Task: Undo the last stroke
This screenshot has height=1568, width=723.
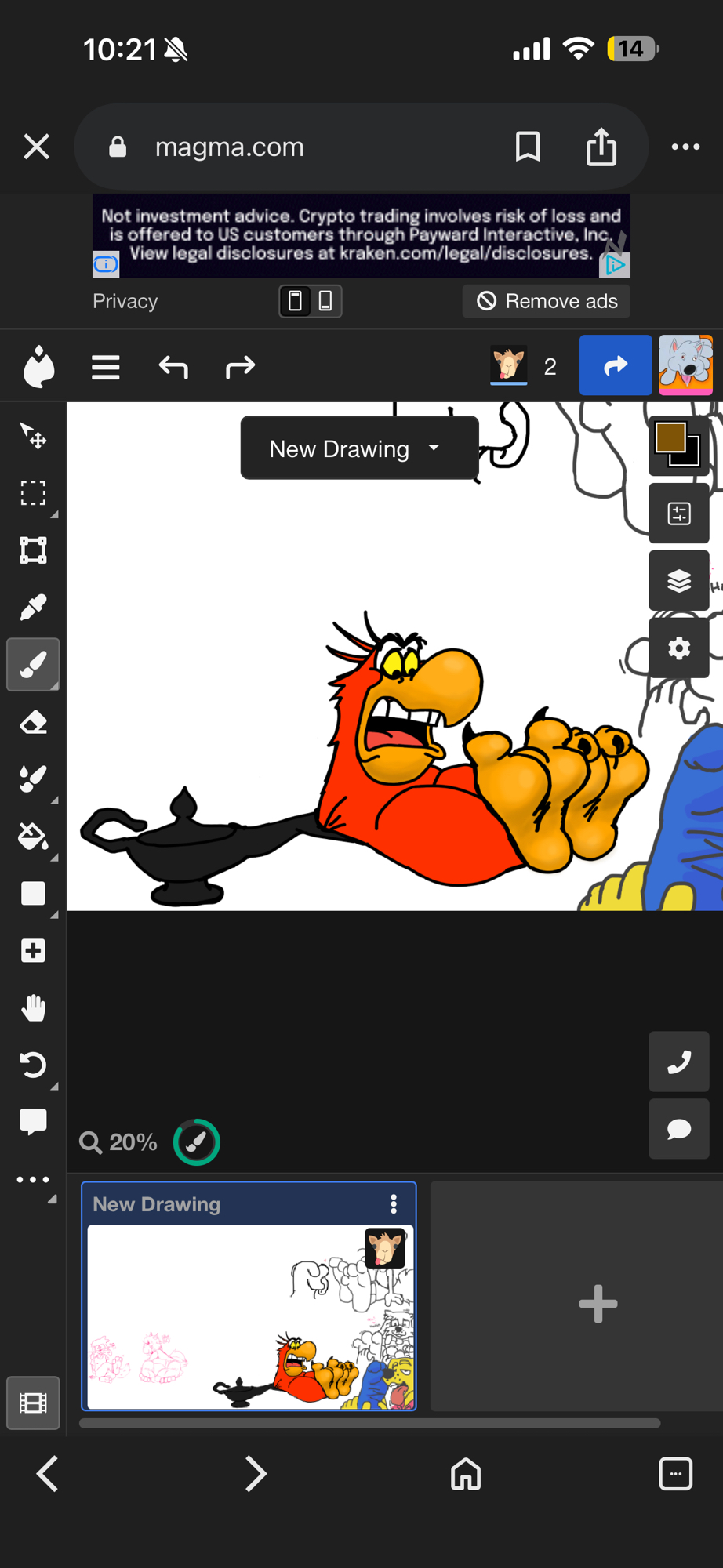Action: [x=173, y=366]
